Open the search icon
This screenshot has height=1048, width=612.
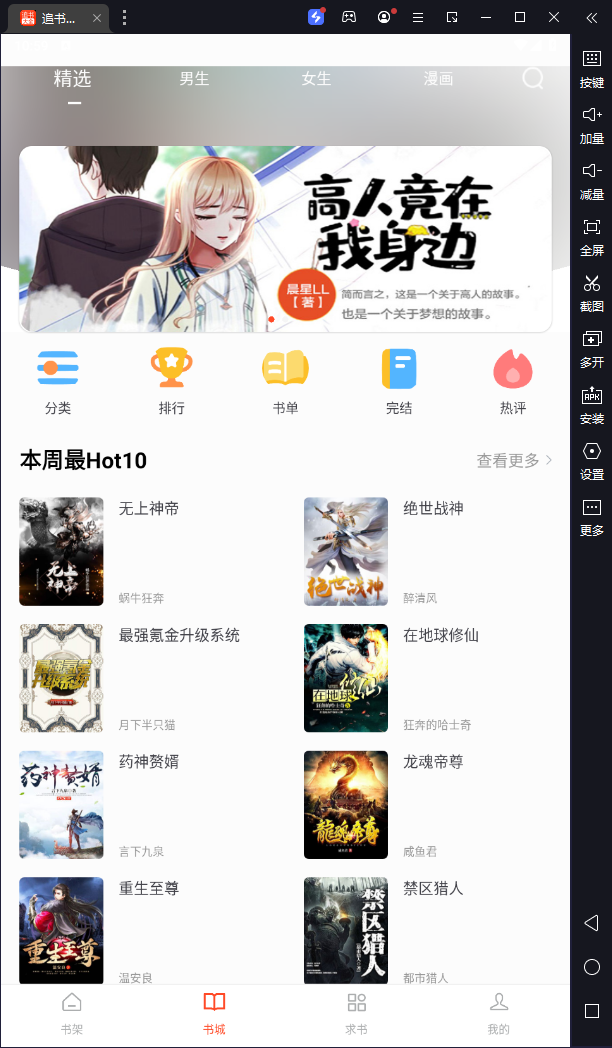533,78
